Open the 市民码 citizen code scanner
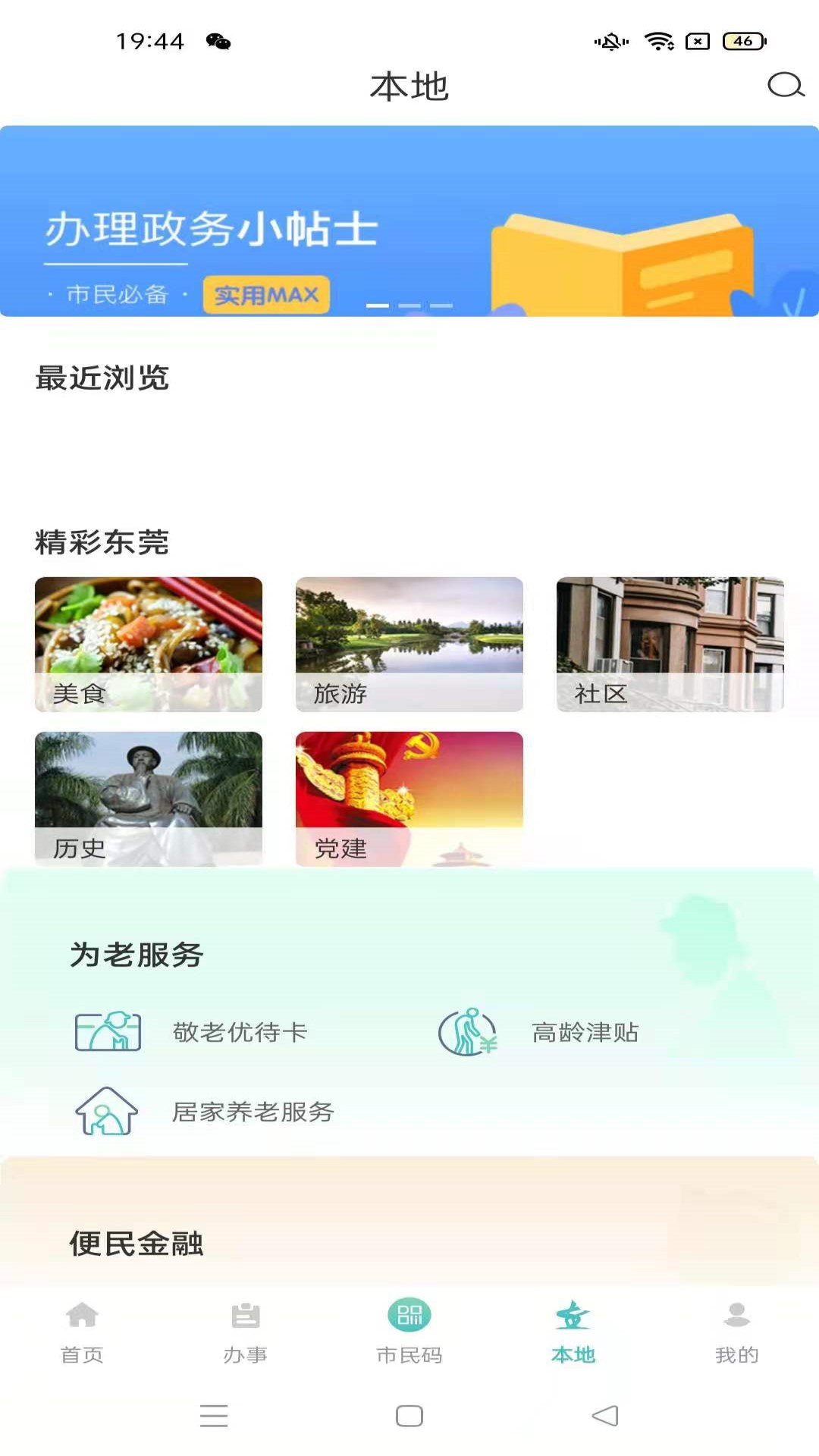The height and width of the screenshot is (1456, 819). tap(409, 1316)
